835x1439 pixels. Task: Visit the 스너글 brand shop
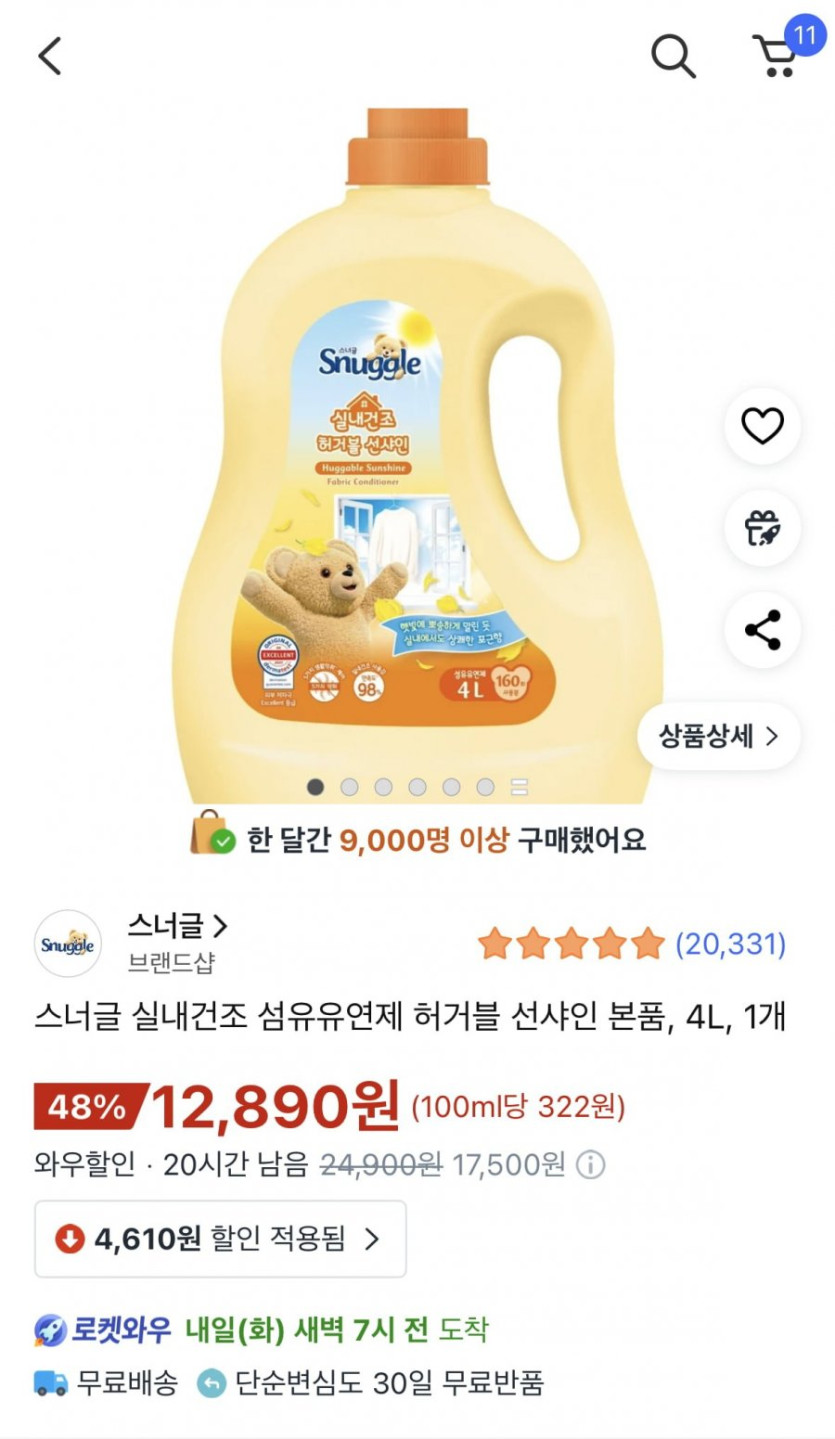pos(176,926)
